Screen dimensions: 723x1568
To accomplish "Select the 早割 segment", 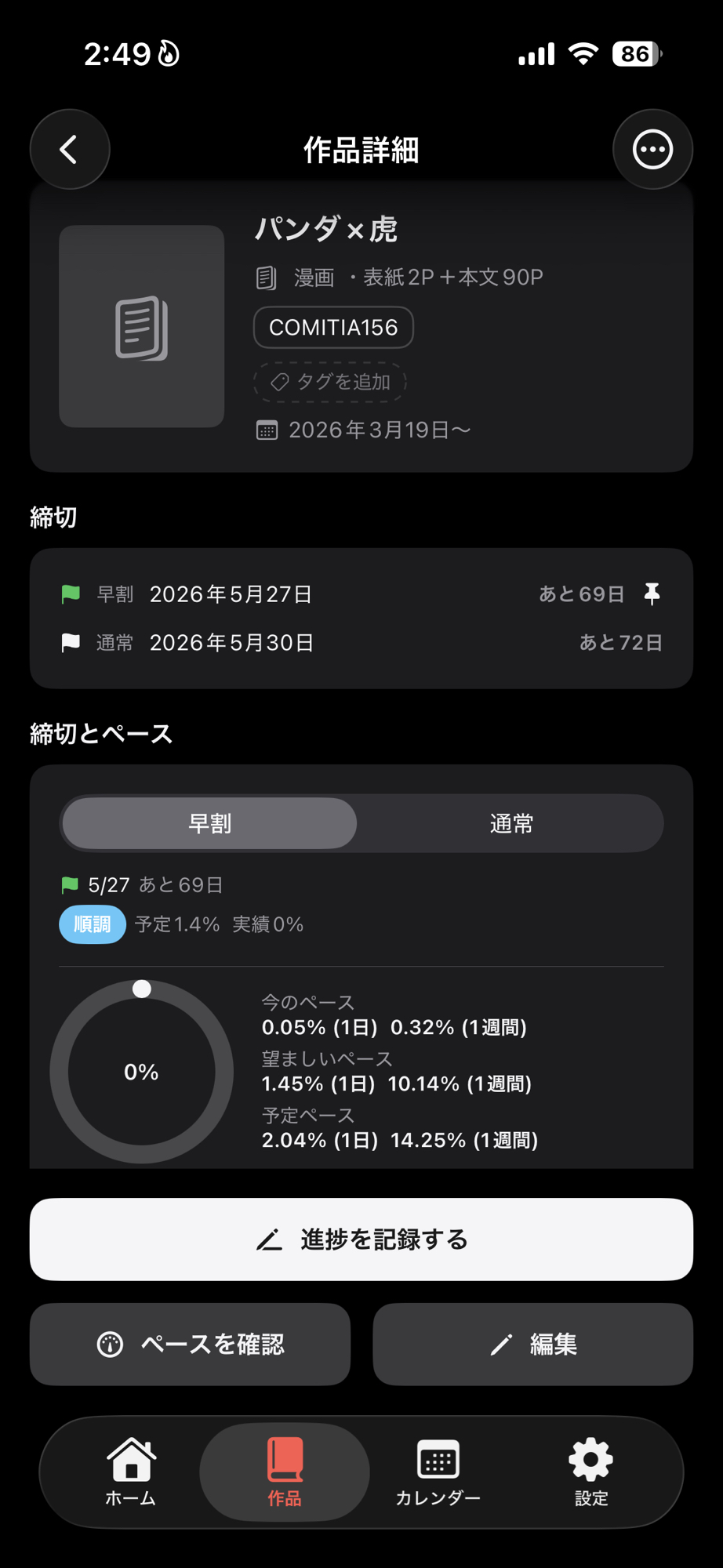I will coord(209,823).
